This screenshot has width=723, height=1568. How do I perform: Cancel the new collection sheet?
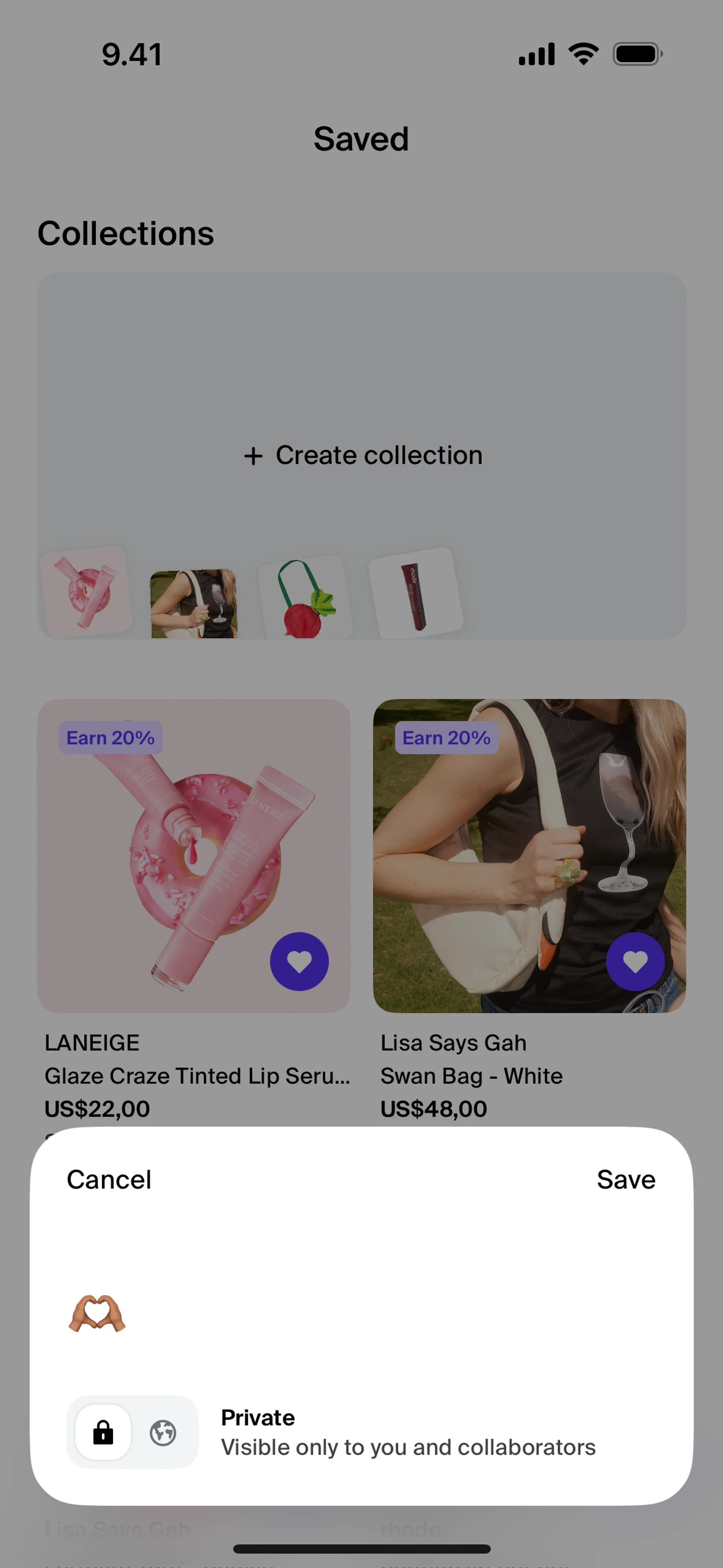click(109, 1180)
